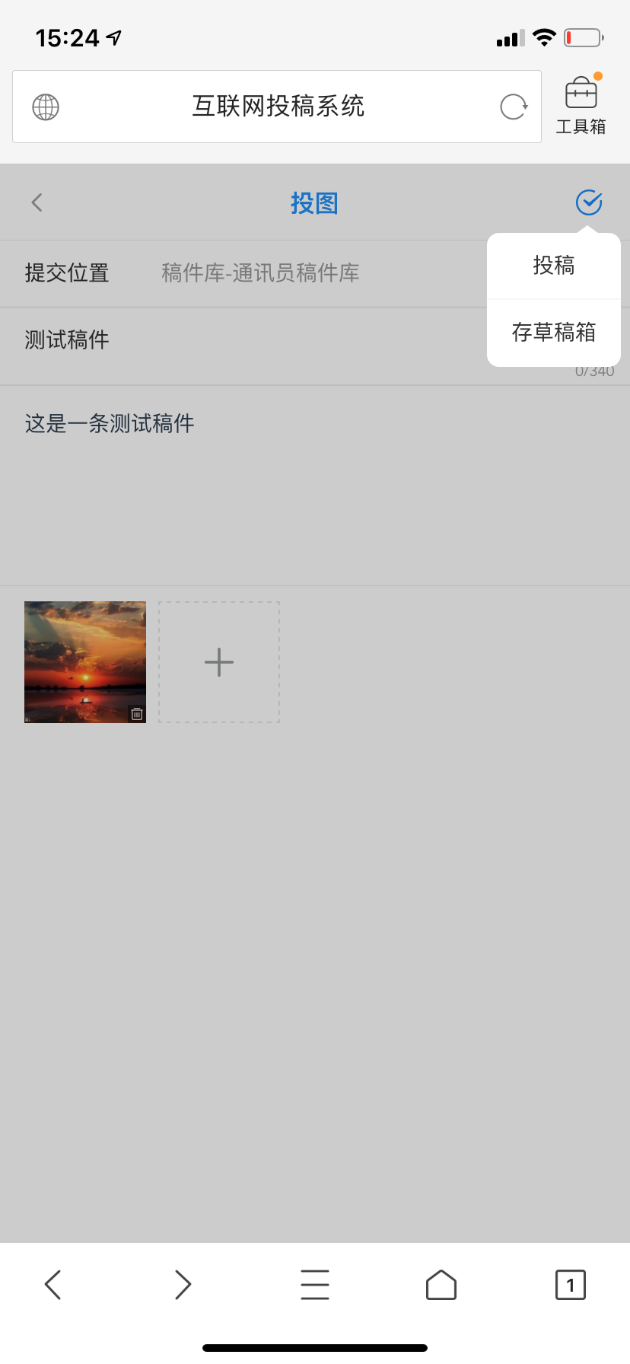Image resolution: width=630 pixels, height=1364 pixels.
Task: Open the browser tabs switcher
Action: pos(570,1285)
